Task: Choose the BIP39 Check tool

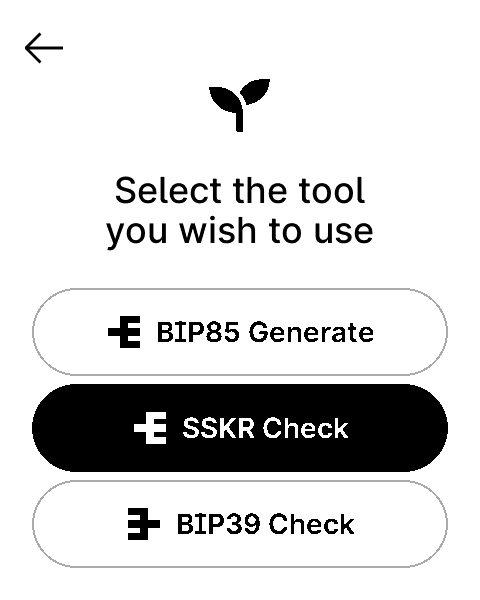Action: pos(240,524)
